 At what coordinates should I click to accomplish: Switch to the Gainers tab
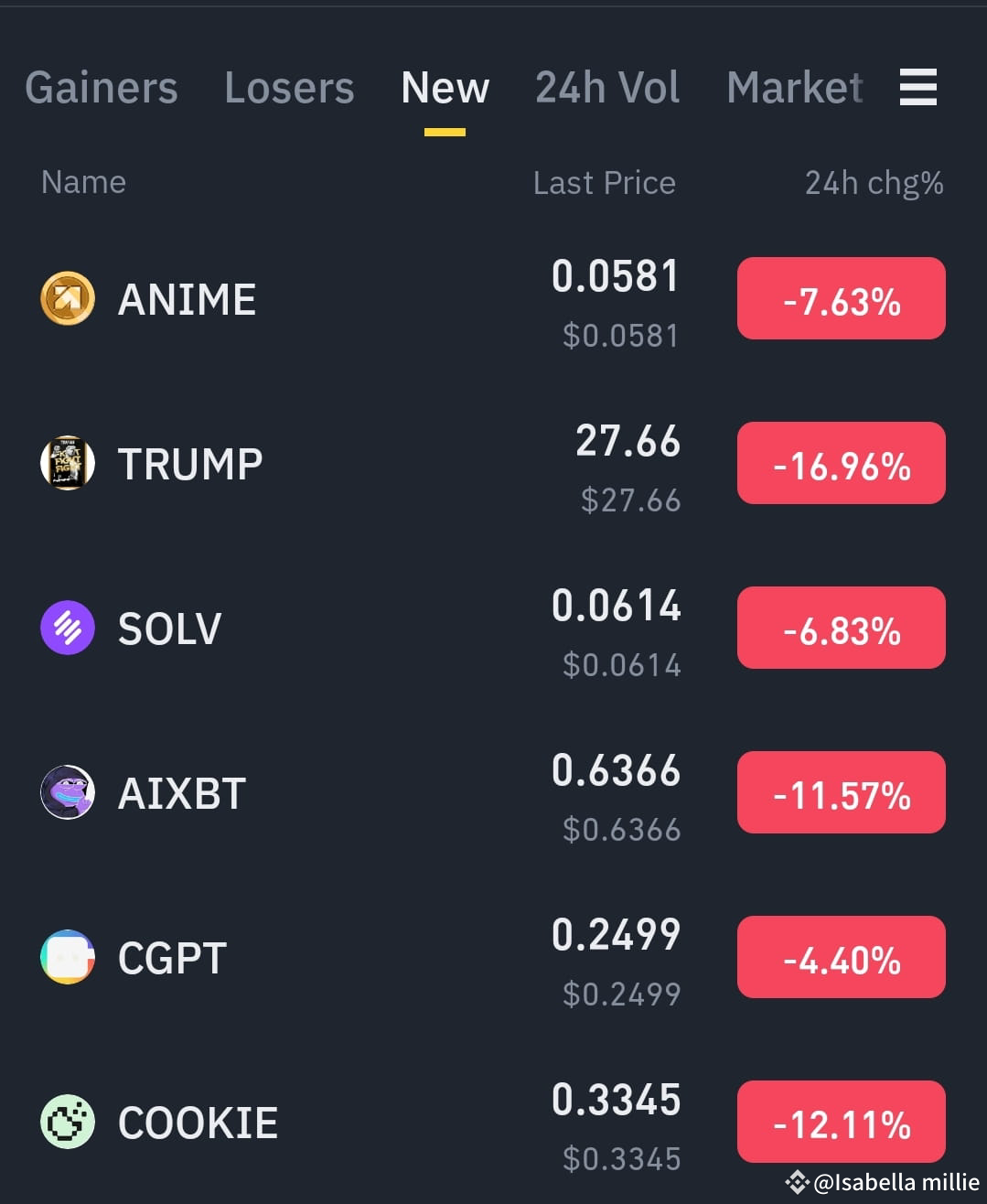tap(102, 89)
